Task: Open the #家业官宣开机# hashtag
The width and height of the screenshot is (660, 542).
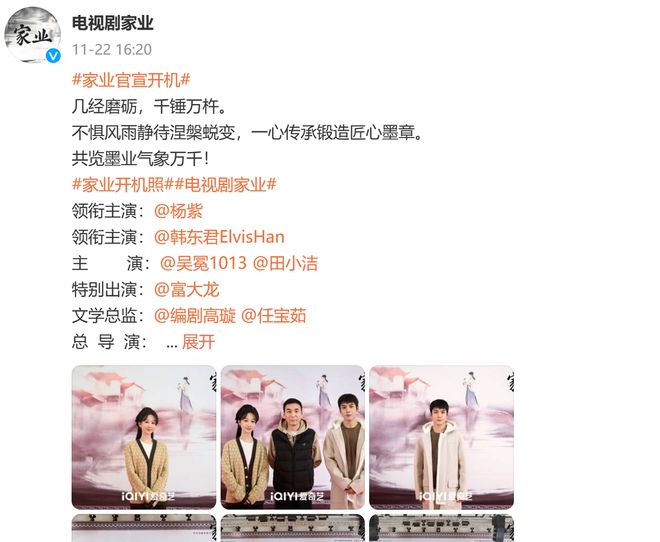Action: (131, 81)
